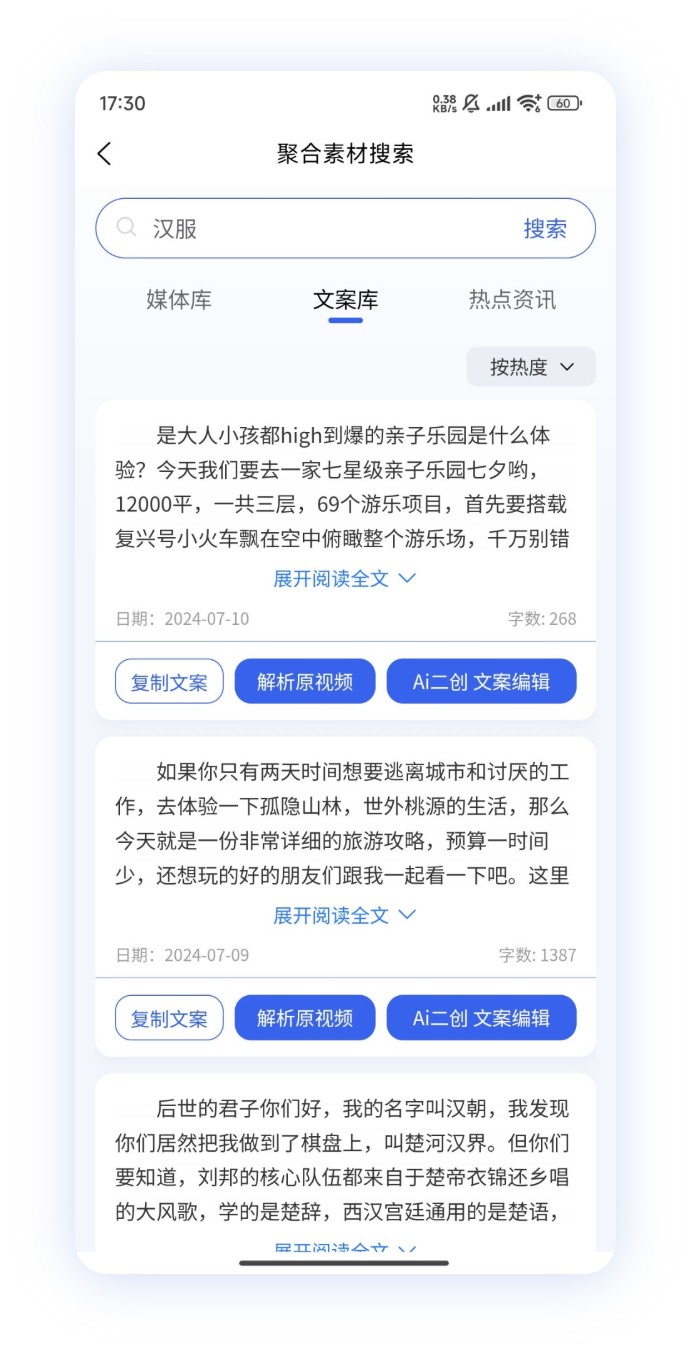Viewport: 691px width, 1353px height.
Task: Open the 按热度 sort dropdown
Action: click(531, 367)
